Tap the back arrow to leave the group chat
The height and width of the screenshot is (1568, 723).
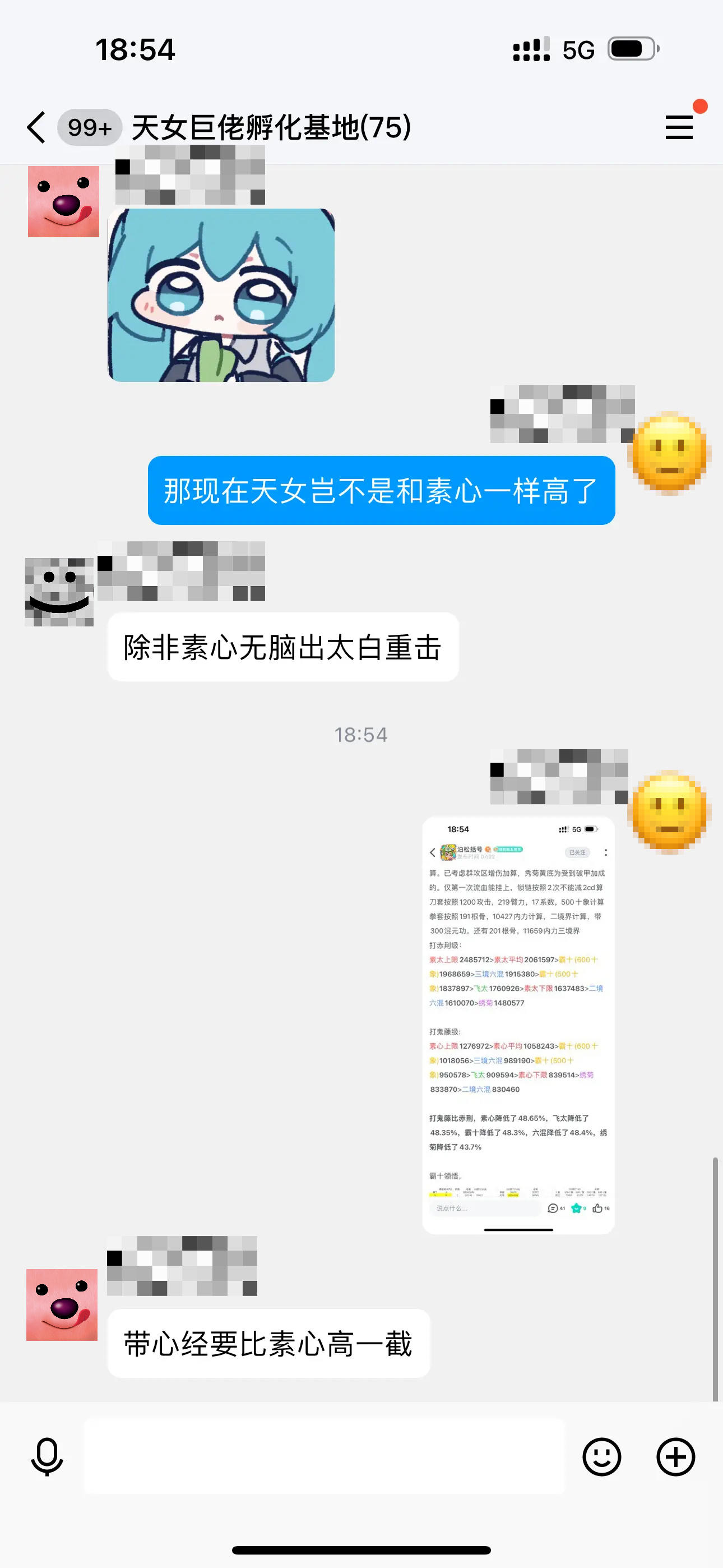point(35,127)
